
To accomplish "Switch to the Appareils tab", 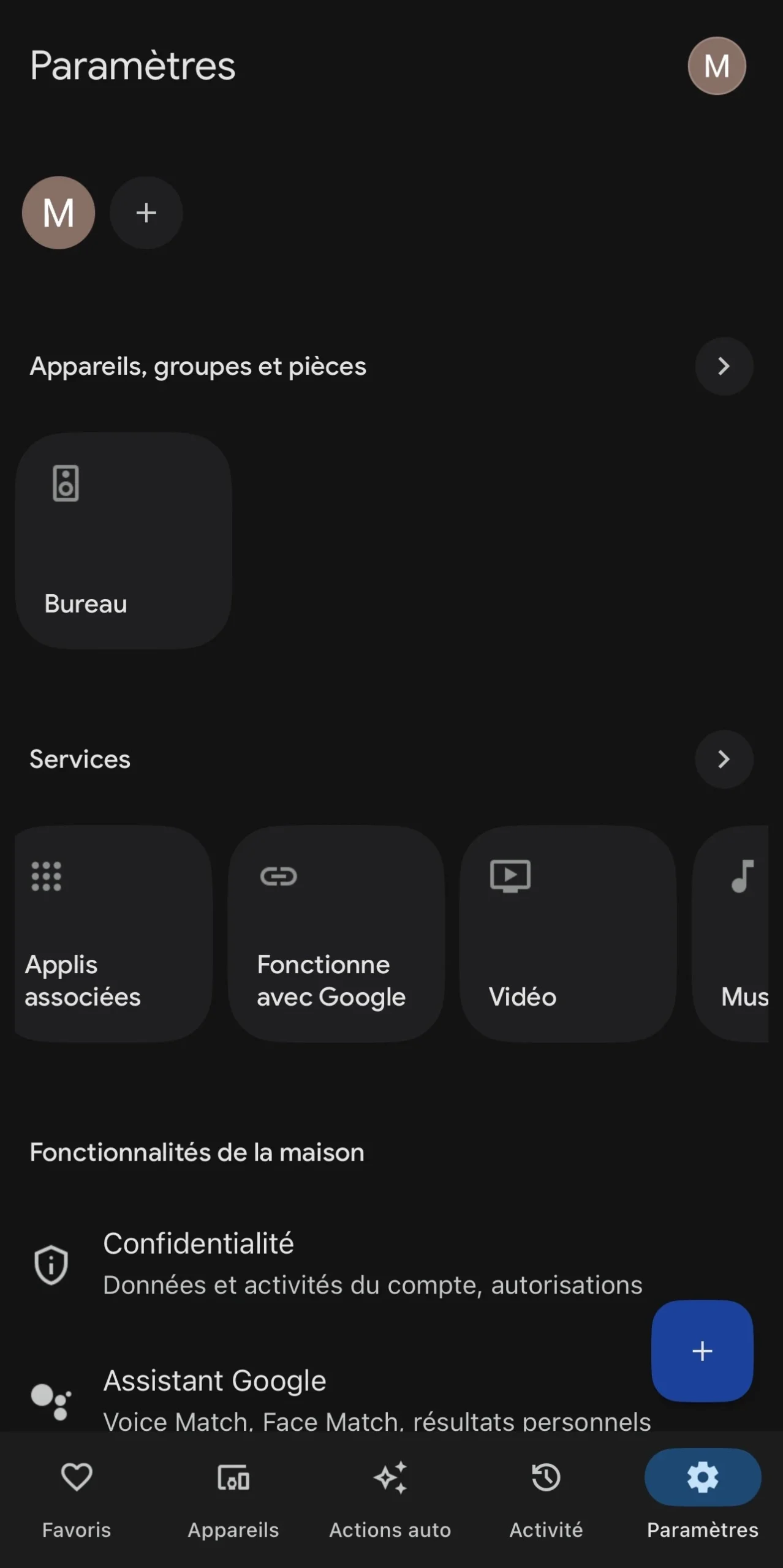I will pos(233,1499).
